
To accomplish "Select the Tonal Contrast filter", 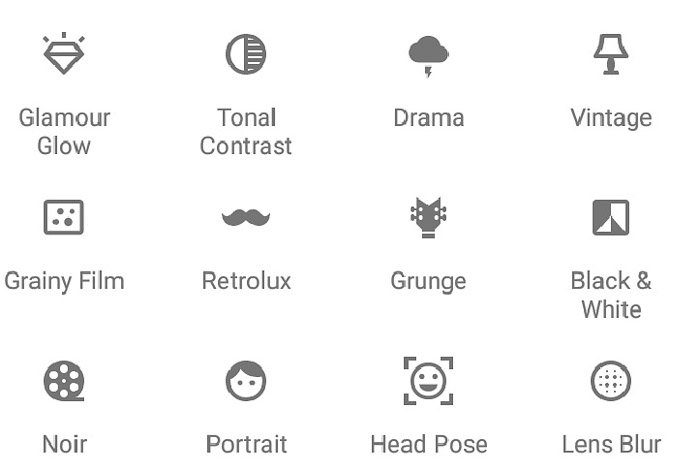I will pos(246,55).
